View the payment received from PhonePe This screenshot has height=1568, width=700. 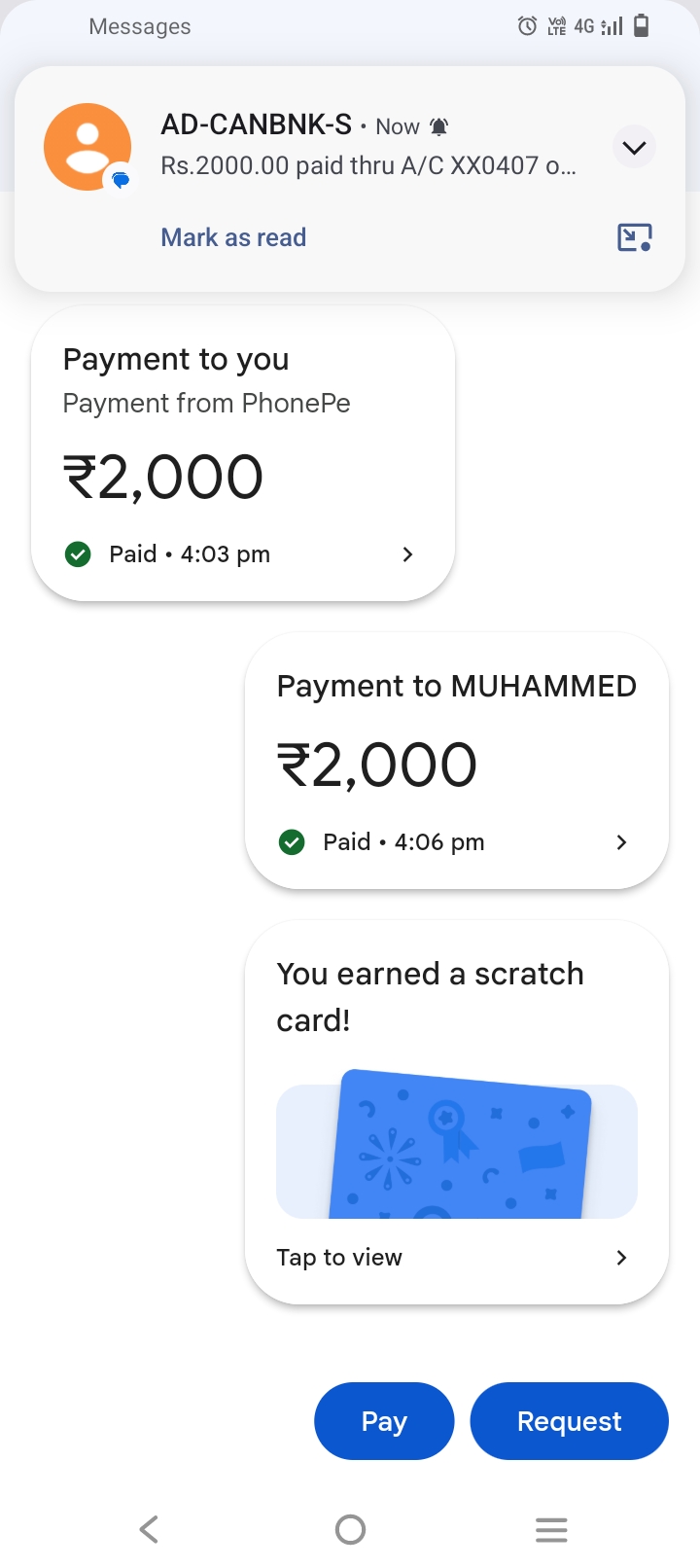pyautogui.click(x=243, y=453)
